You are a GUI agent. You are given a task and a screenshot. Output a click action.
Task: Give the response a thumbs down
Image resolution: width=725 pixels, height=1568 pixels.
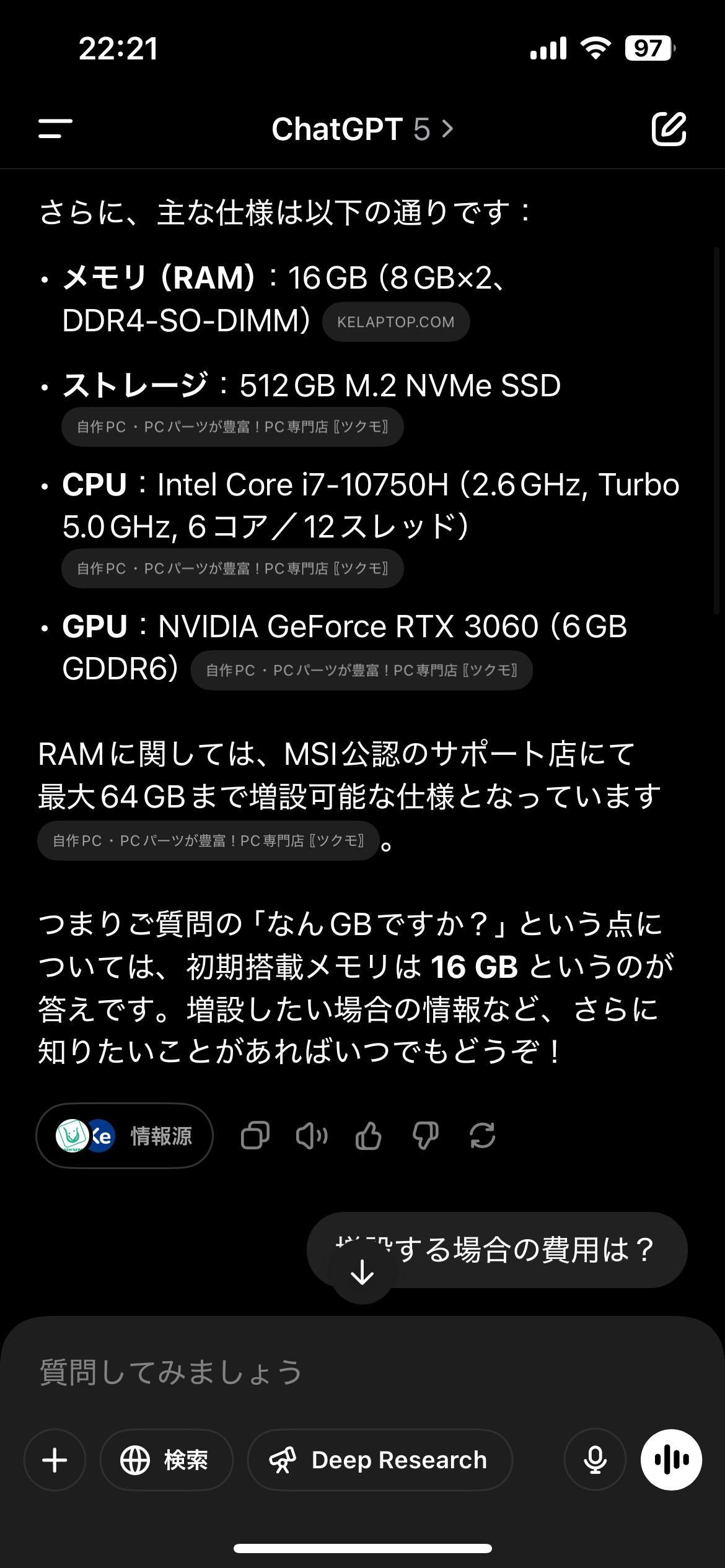click(x=425, y=1136)
